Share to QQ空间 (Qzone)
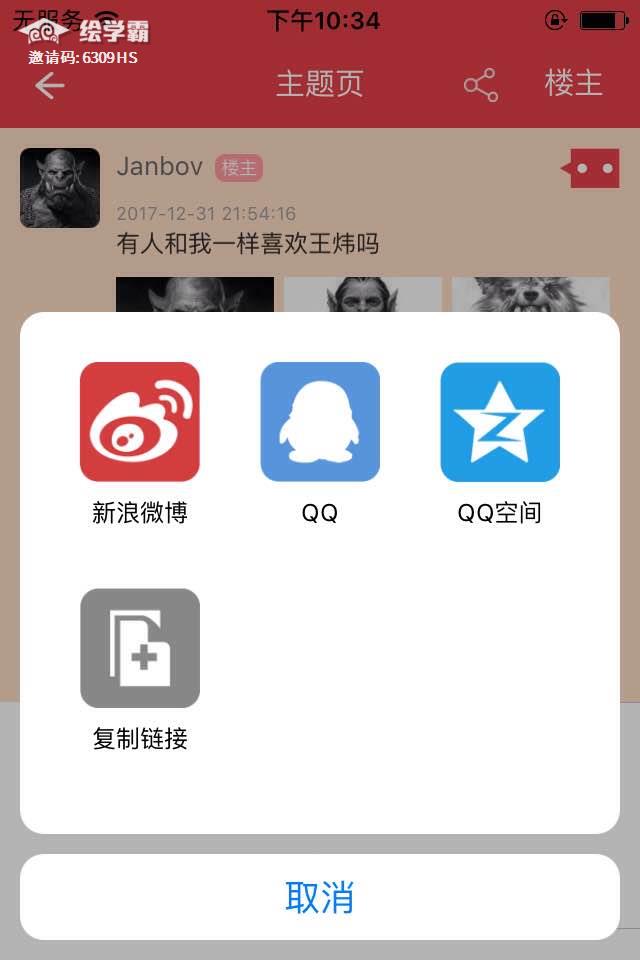Screen dimensions: 640x960 point(500,422)
